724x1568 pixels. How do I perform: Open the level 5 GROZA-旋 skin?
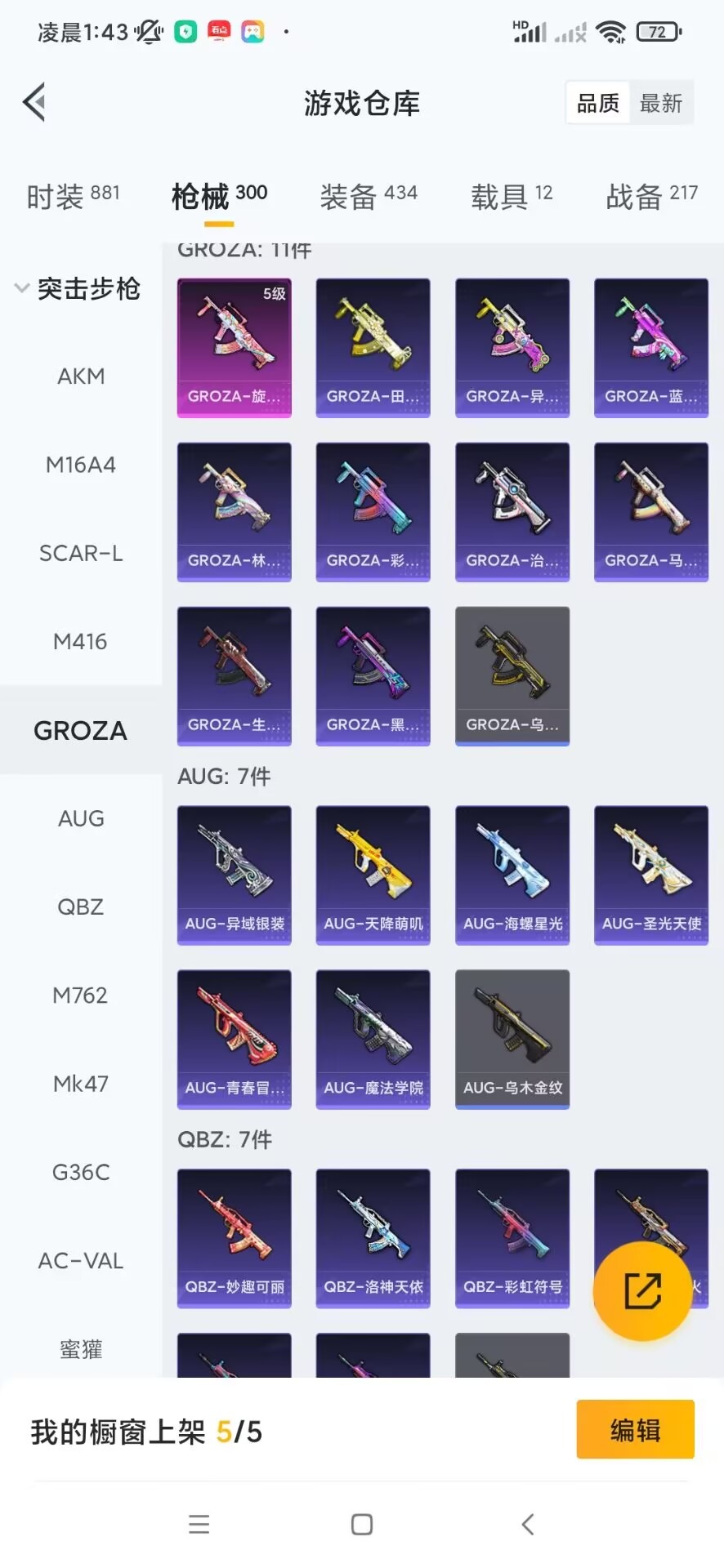click(235, 348)
